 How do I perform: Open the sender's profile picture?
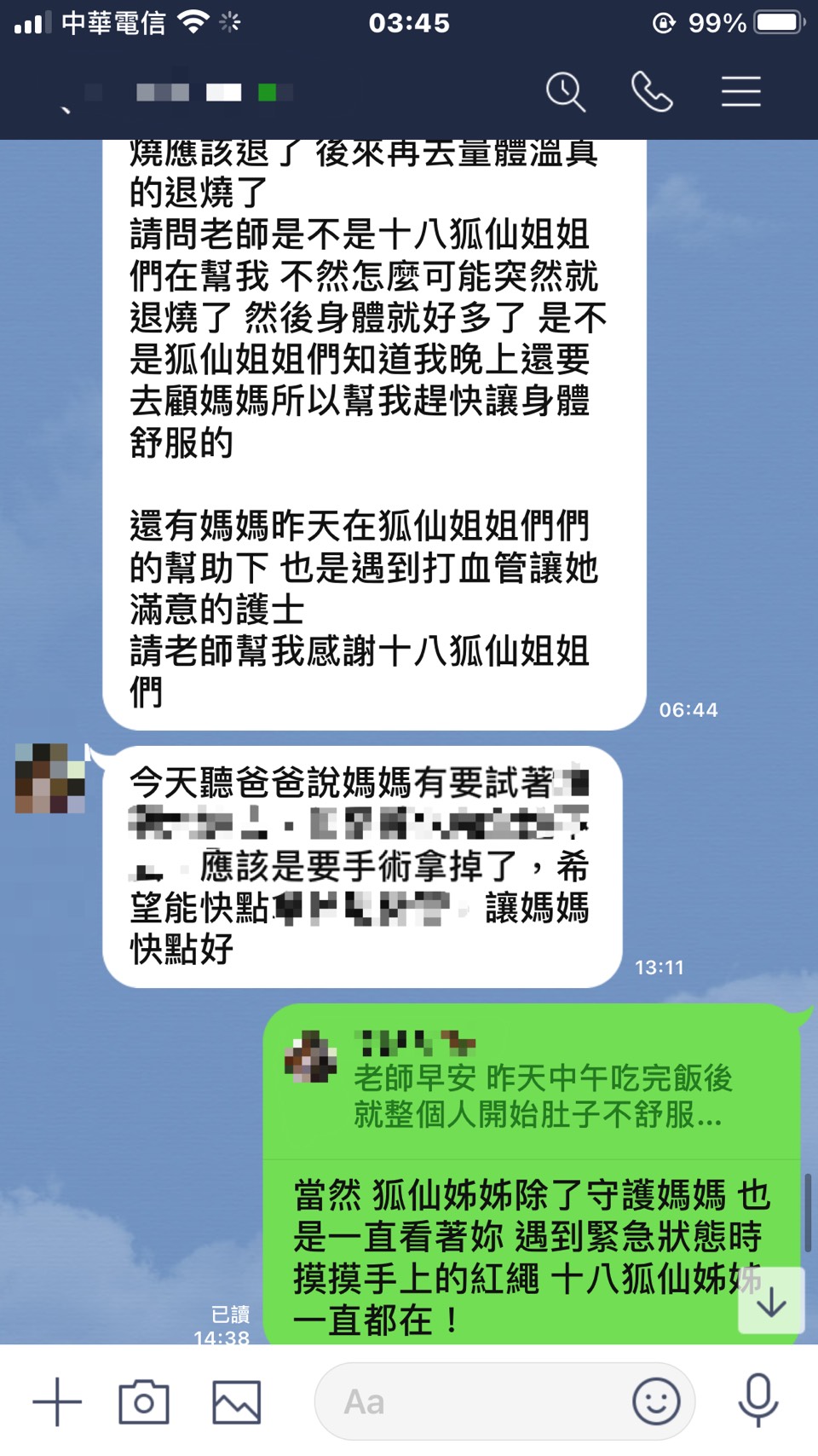tap(50, 777)
